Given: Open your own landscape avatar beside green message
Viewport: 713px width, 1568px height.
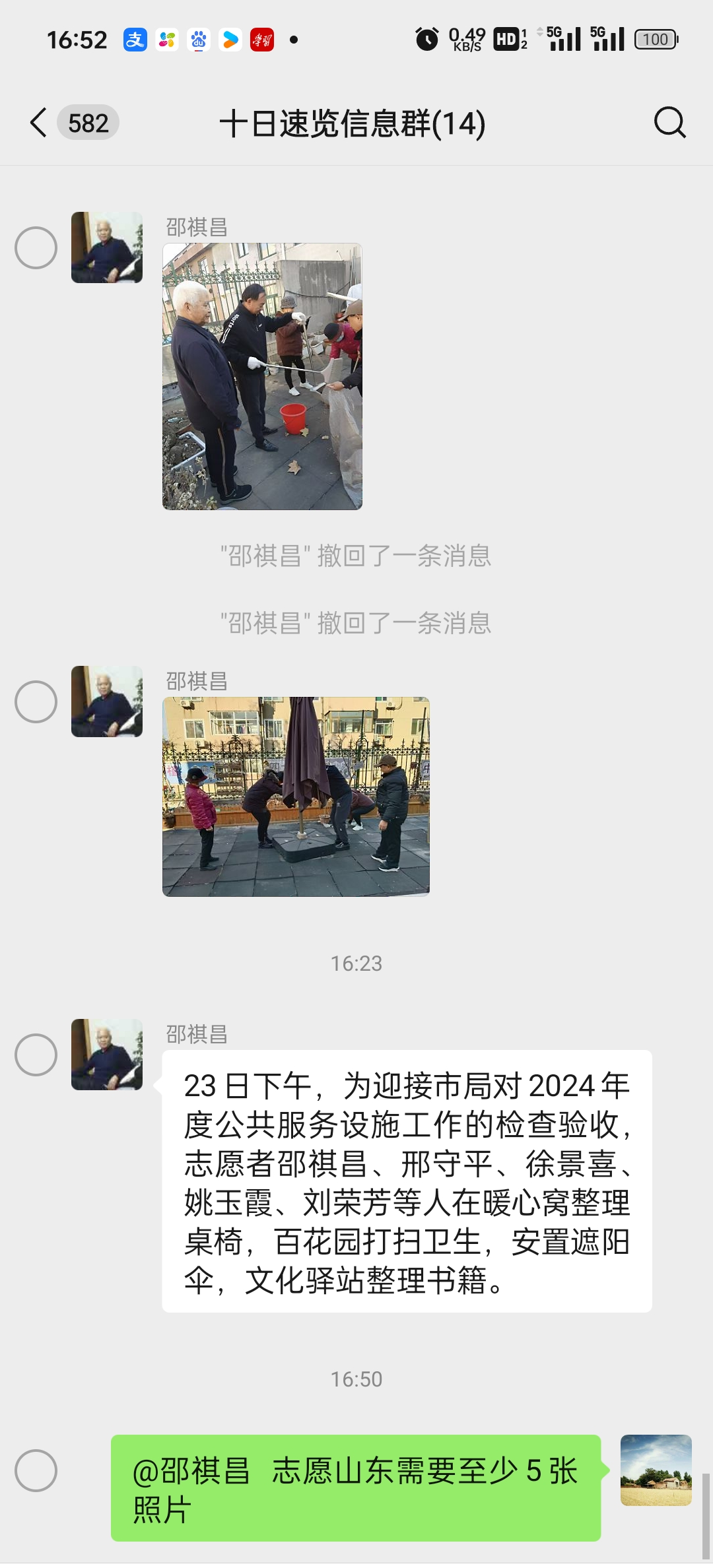Looking at the screenshot, I should click(x=656, y=1470).
